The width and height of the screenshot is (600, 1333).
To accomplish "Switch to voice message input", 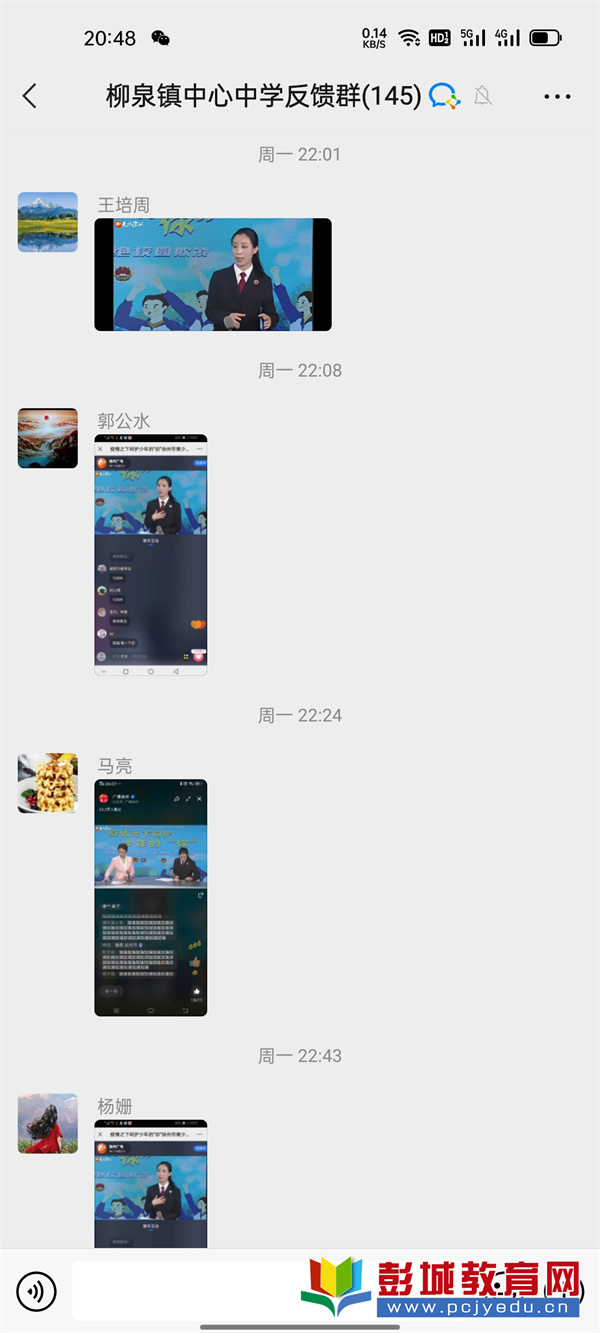I will click(37, 1292).
